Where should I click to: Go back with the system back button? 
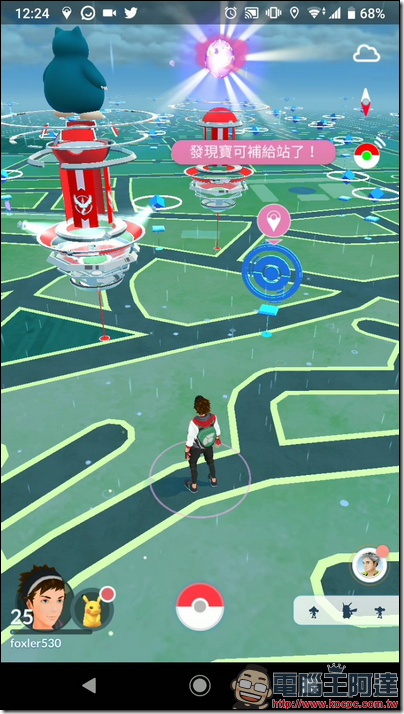pos(89,685)
